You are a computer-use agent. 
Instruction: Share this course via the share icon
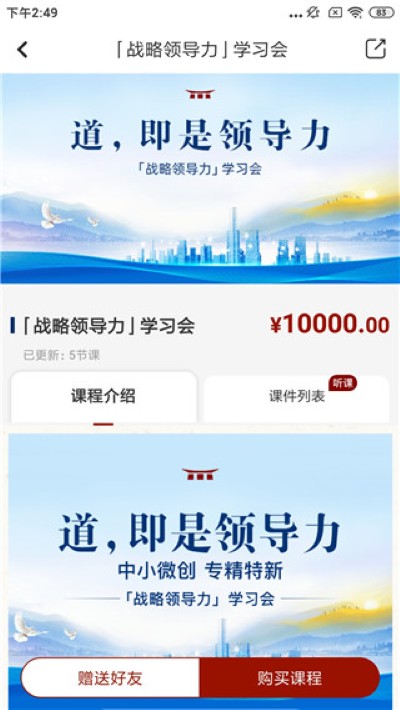(376, 49)
